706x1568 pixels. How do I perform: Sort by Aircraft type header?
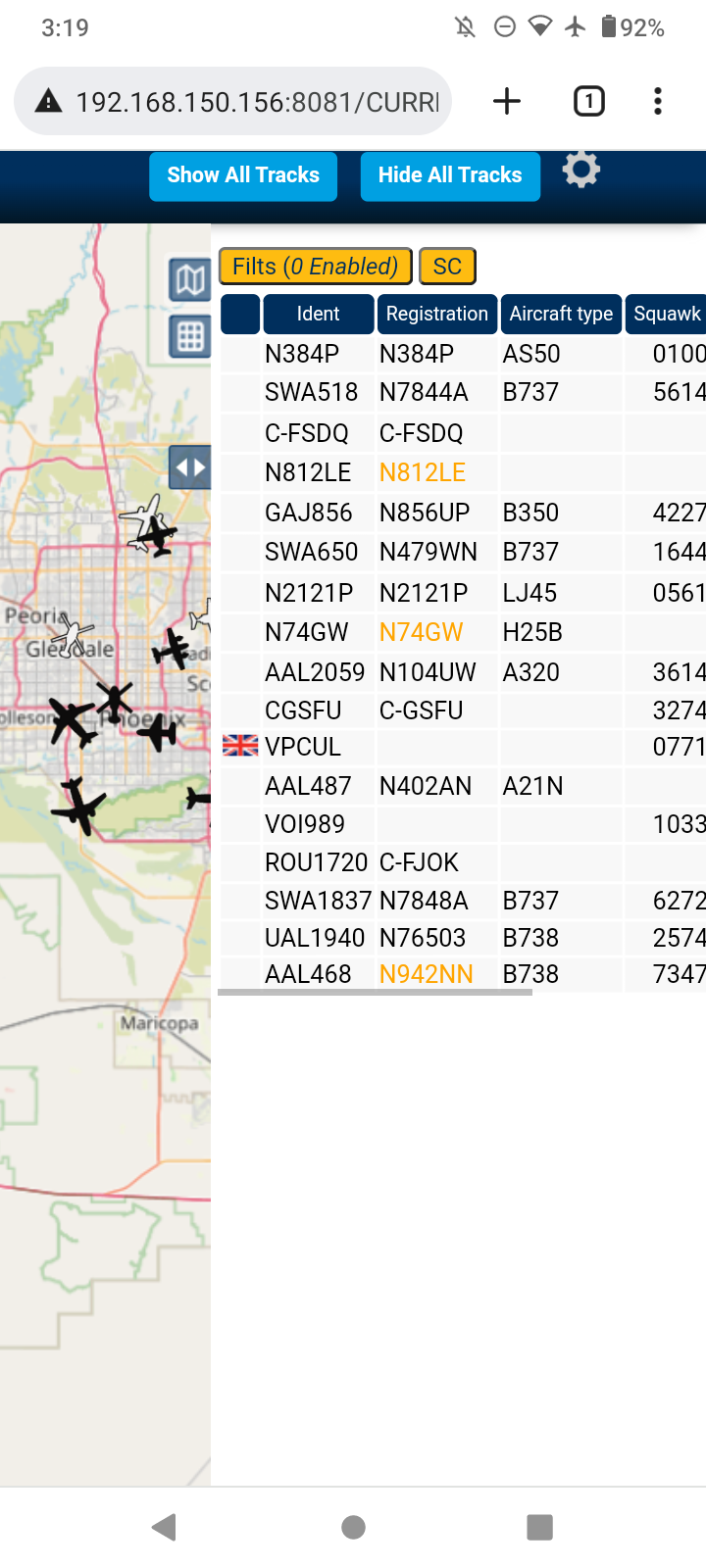pos(561,314)
